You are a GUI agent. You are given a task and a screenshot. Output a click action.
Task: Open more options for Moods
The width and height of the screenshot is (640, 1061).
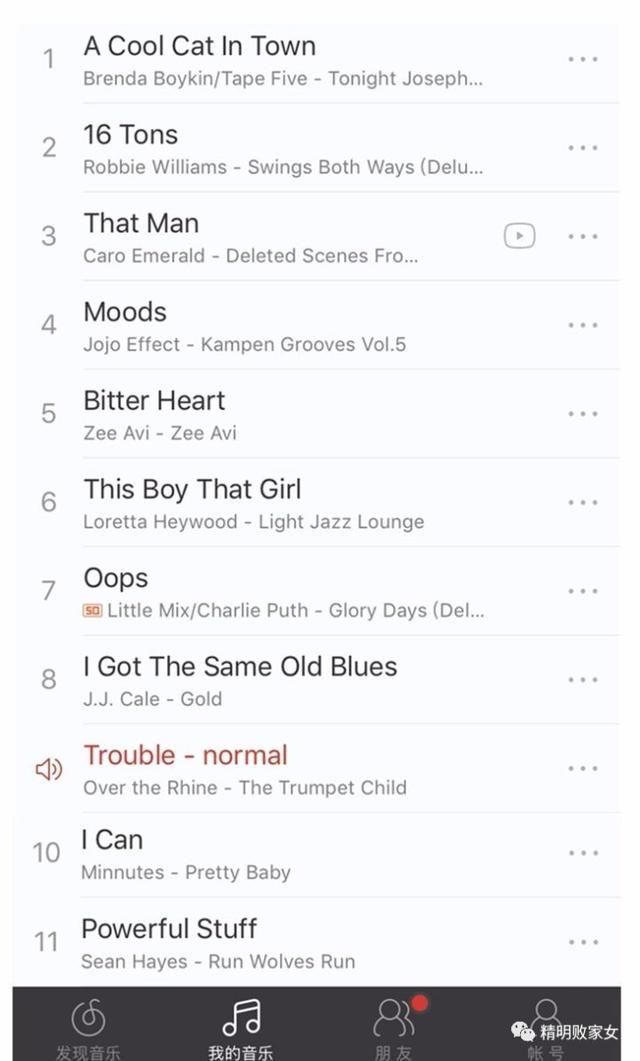pos(583,325)
